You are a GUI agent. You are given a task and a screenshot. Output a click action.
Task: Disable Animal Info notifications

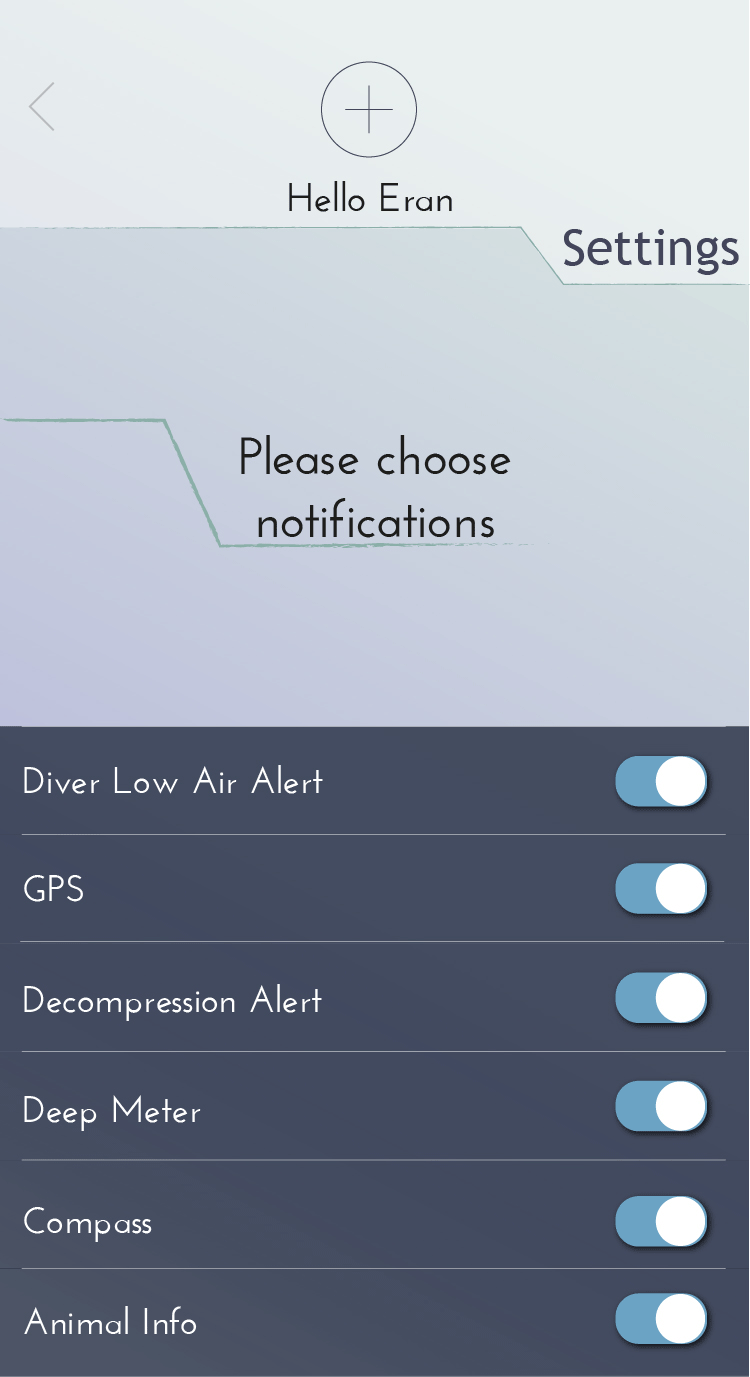point(661,1320)
